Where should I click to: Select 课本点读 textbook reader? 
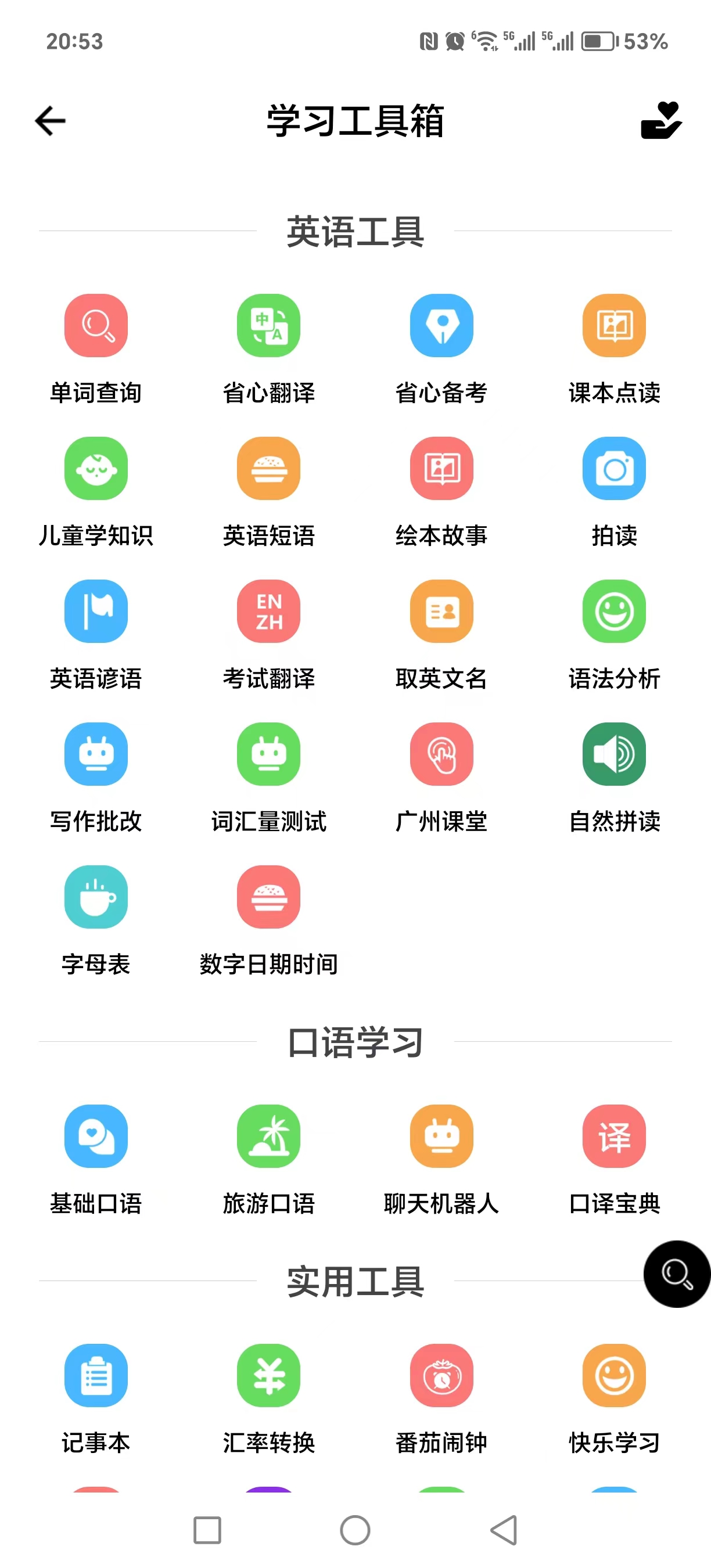pos(614,326)
